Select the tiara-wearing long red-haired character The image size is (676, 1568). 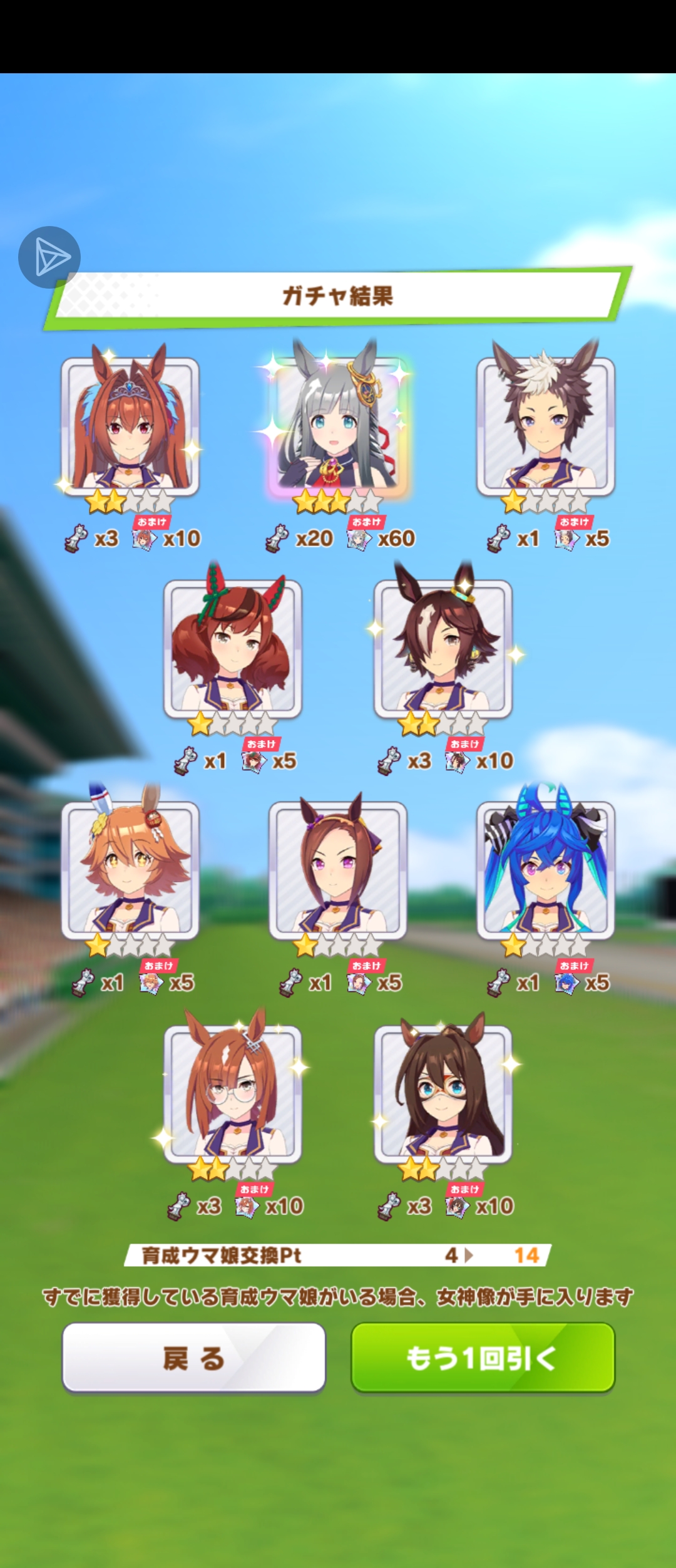(x=130, y=426)
